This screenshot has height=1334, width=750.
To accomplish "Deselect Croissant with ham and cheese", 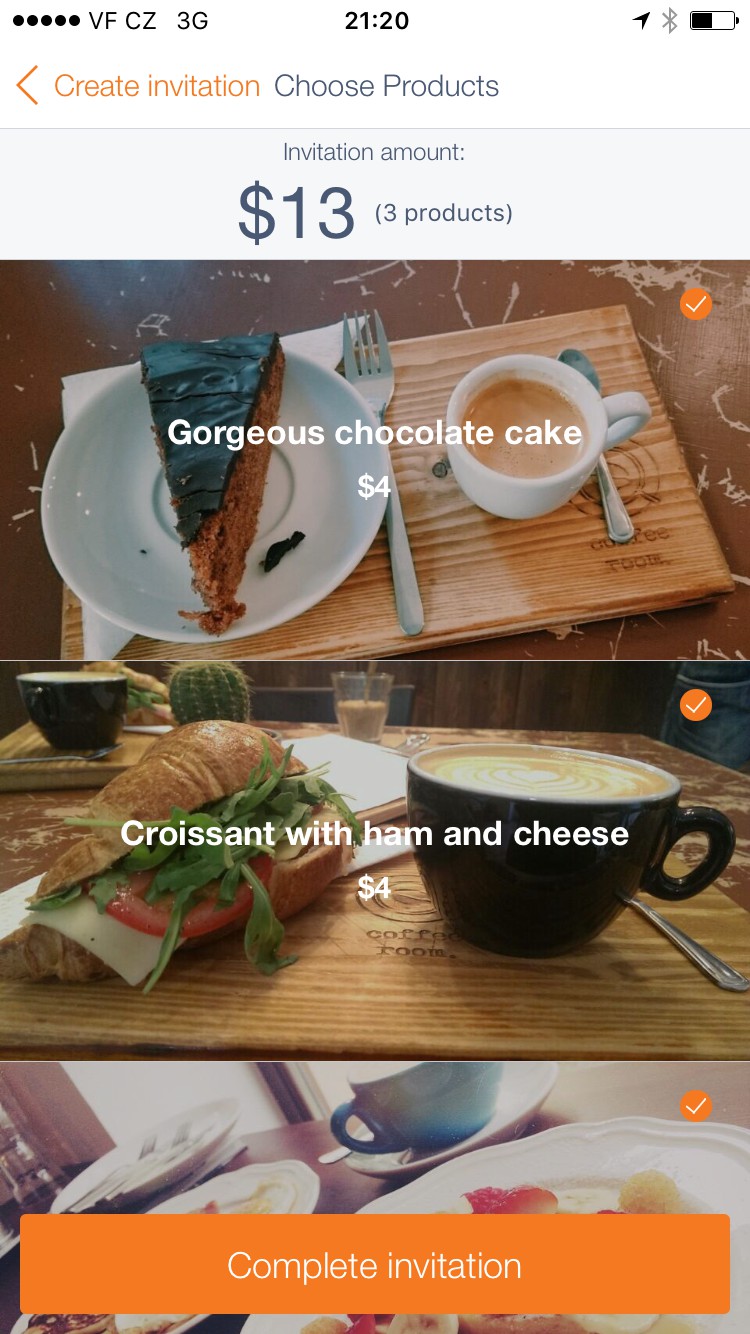I will pyautogui.click(x=696, y=705).
